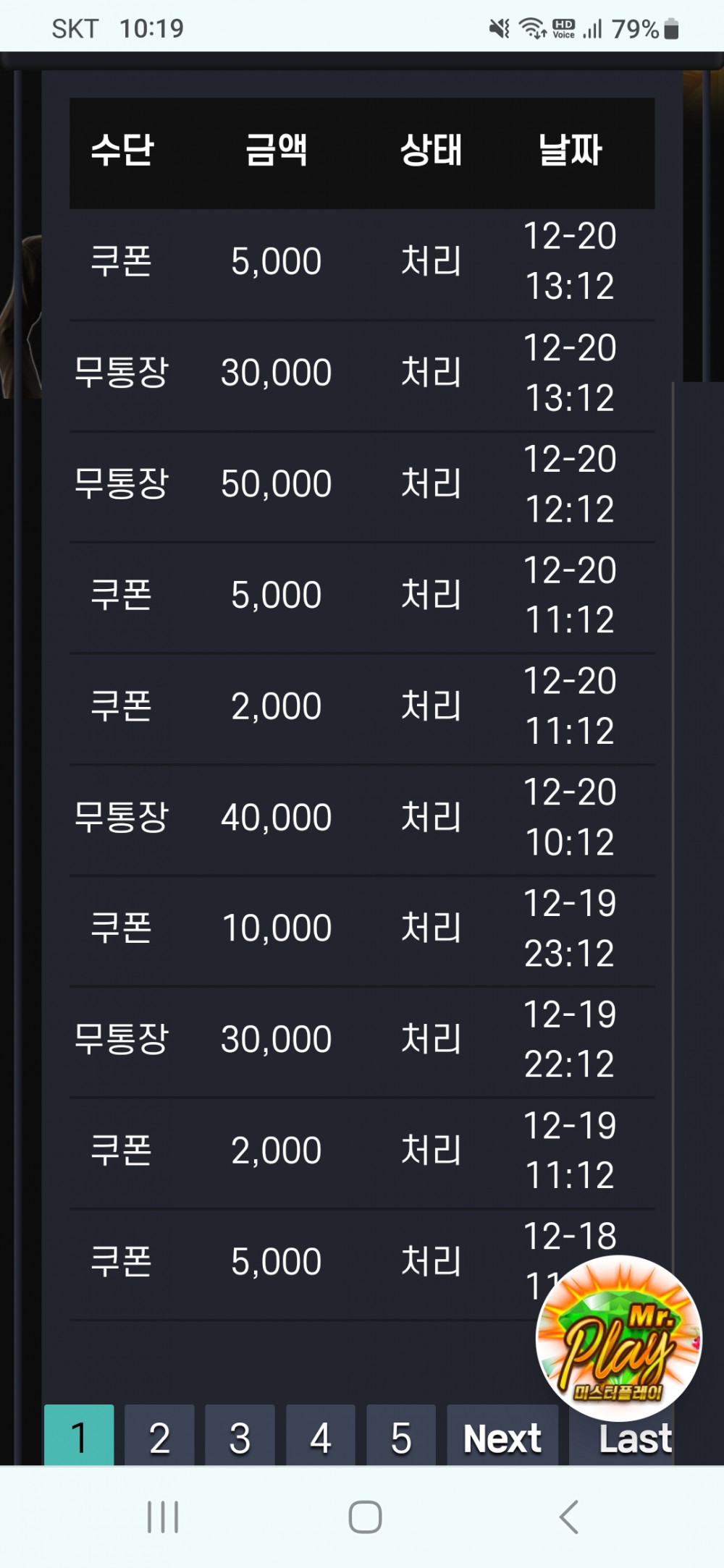Jump to page 3 of results

coord(240,1437)
